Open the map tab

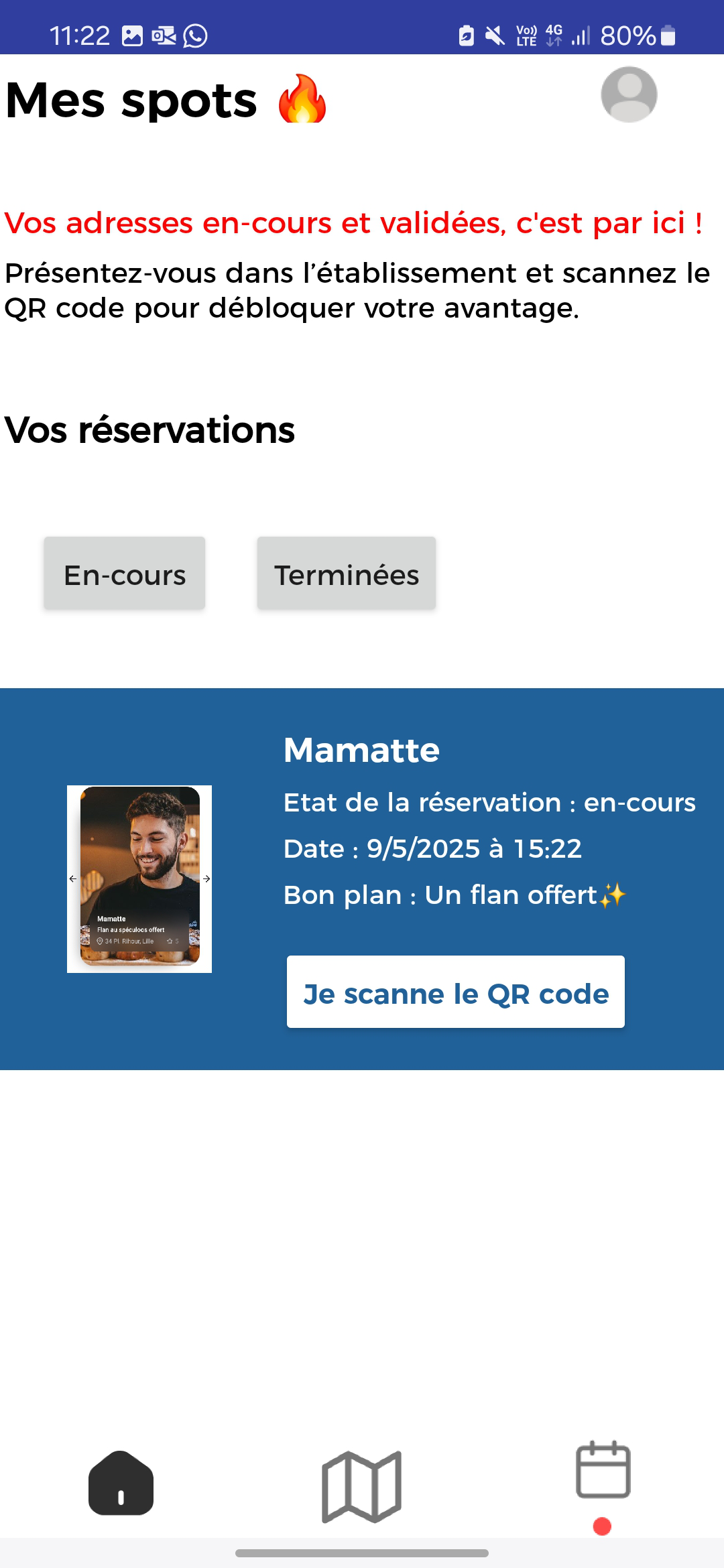[362, 1487]
